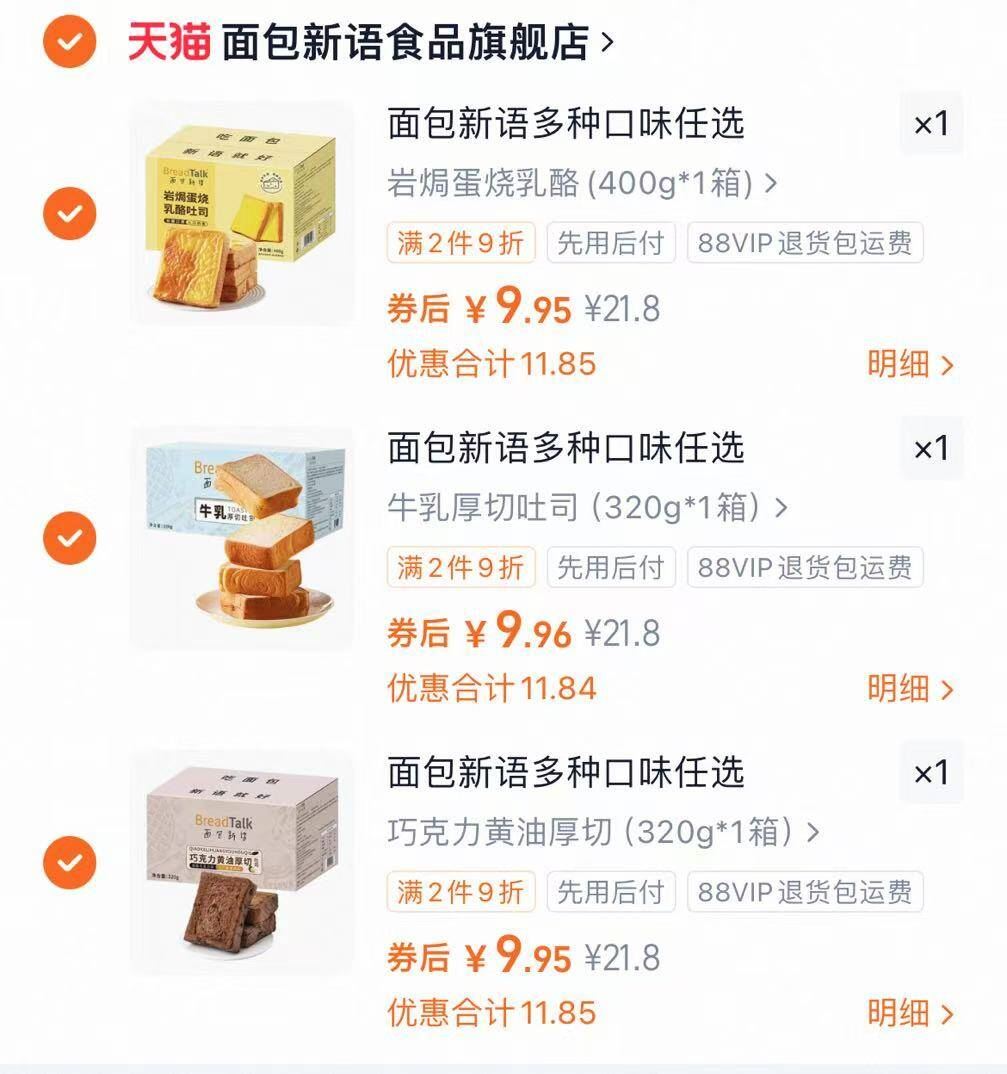Toggle the store-level select-all checkbox
The width and height of the screenshot is (1007, 1074).
68,42
